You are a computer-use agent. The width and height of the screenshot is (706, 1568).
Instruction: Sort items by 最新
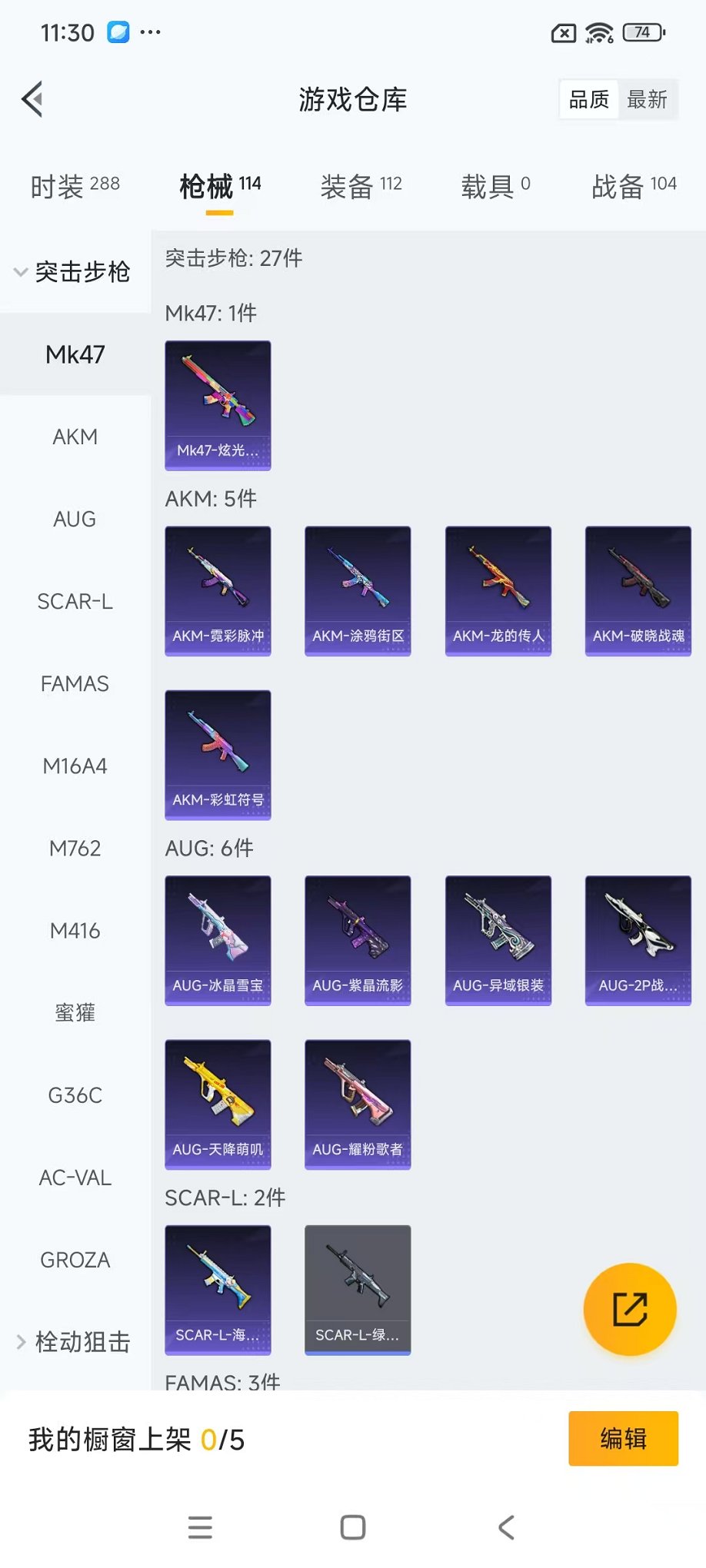point(647,100)
